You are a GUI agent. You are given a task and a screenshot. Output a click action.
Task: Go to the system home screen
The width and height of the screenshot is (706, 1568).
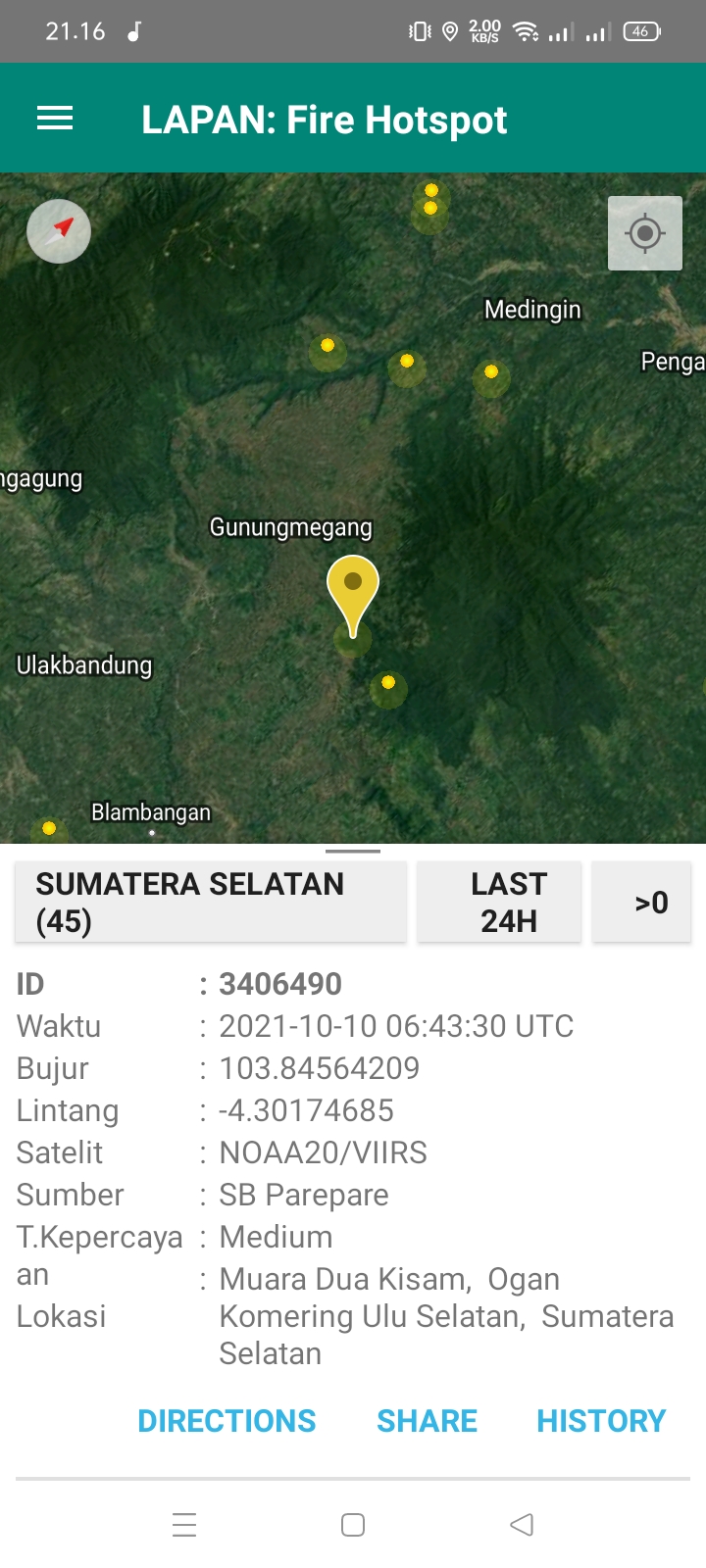[353, 1525]
